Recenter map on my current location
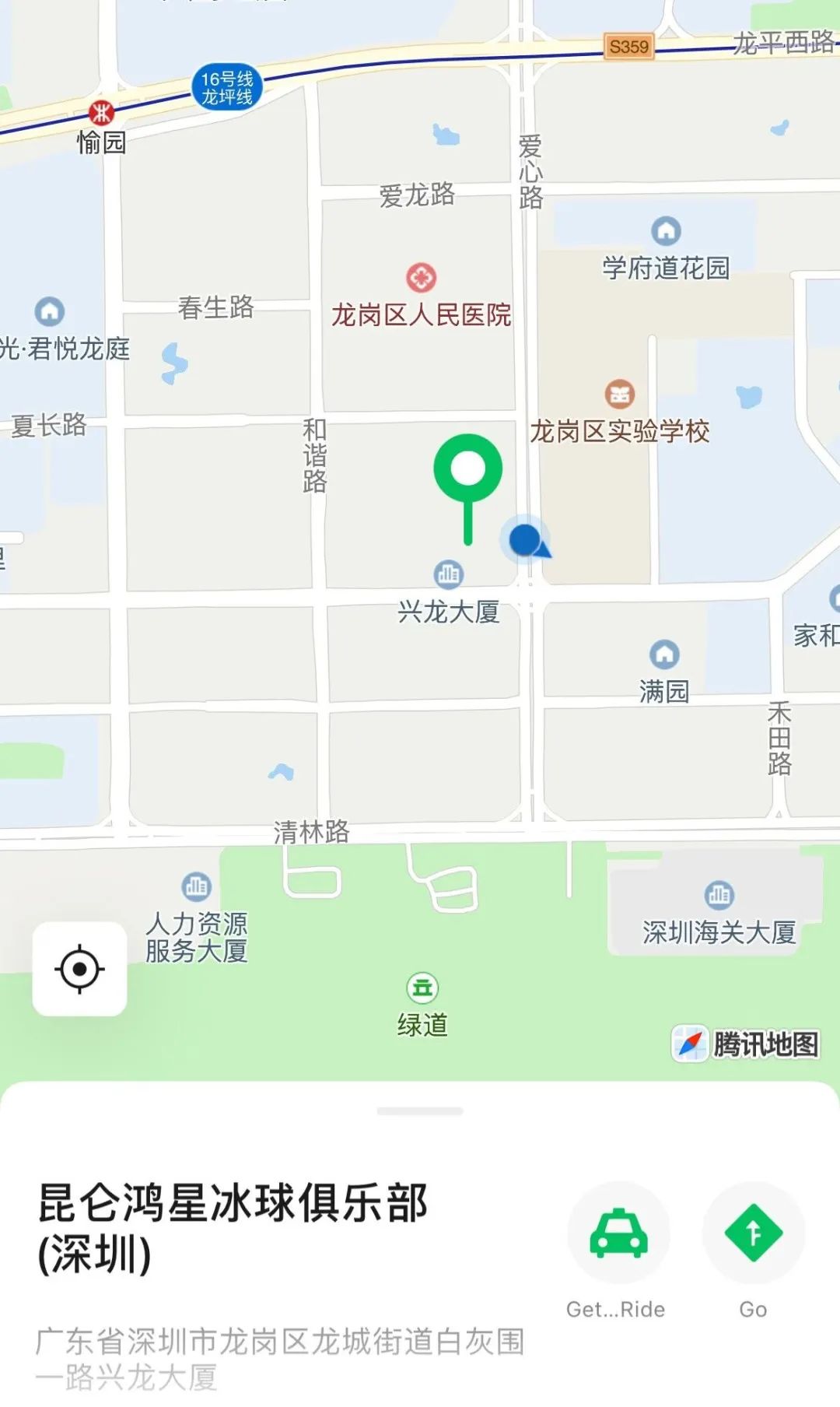 (x=79, y=969)
